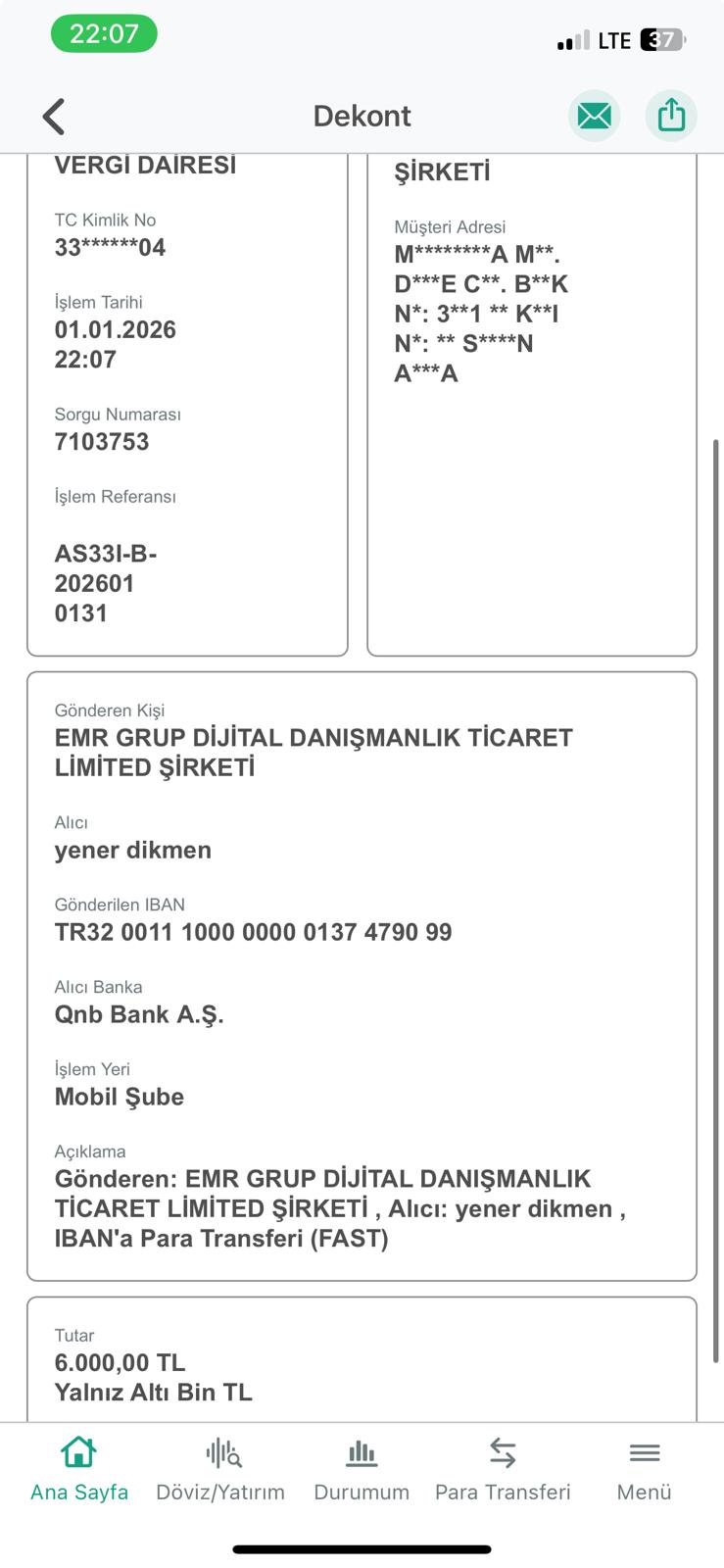Open the Durumum tab

(362, 1469)
